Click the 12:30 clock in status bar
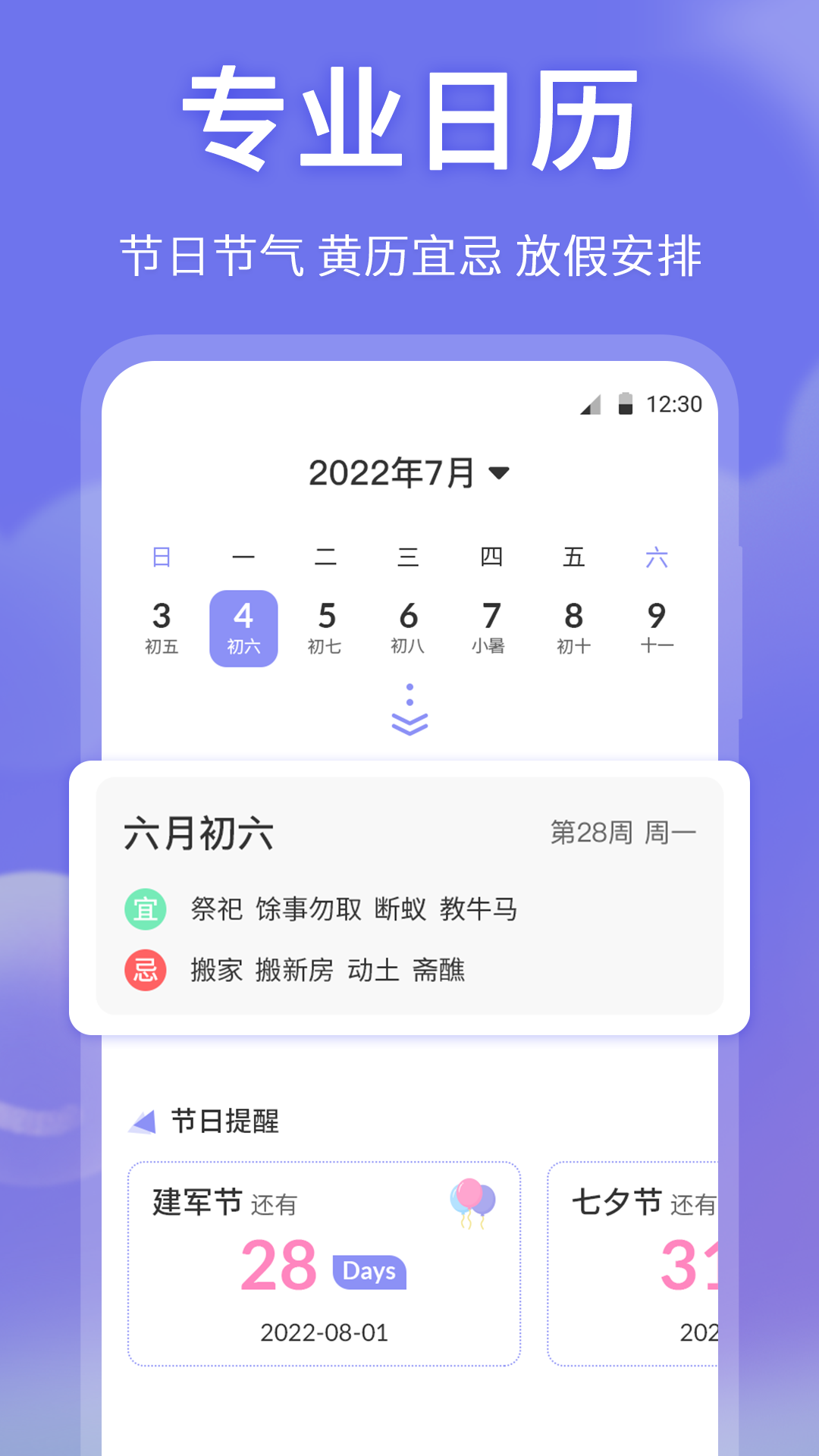This screenshot has width=819, height=1456. [x=673, y=405]
